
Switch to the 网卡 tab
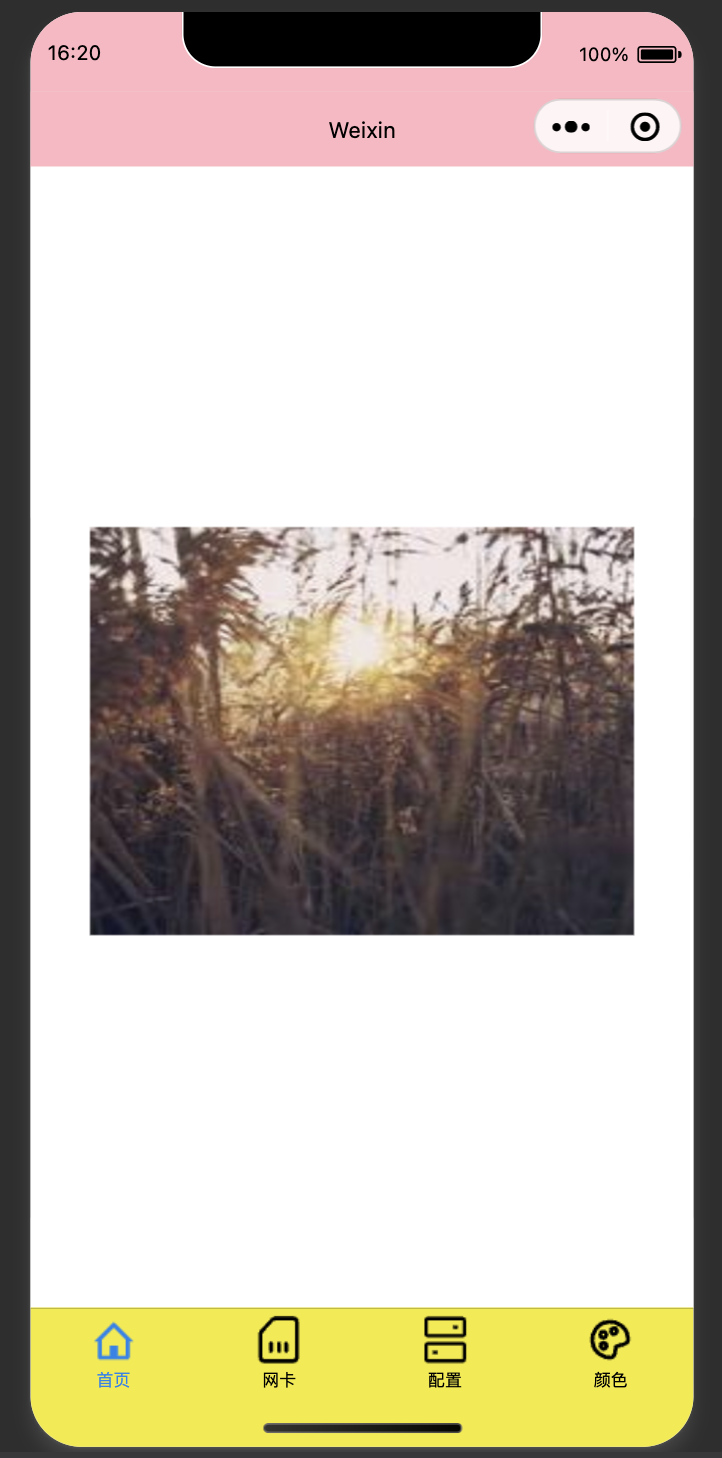(x=279, y=1353)
